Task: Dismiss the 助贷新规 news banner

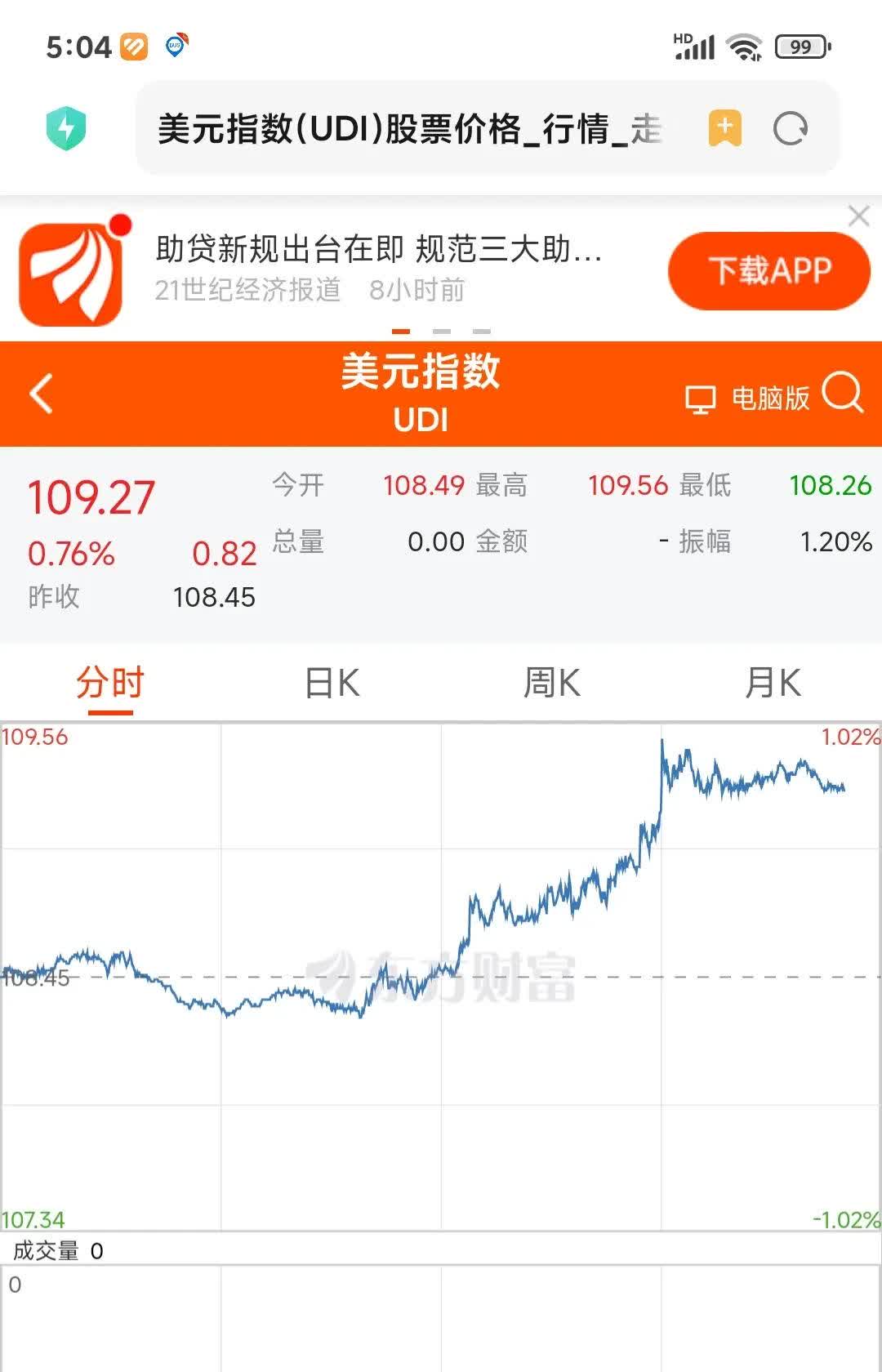Action: pos(860,217)
